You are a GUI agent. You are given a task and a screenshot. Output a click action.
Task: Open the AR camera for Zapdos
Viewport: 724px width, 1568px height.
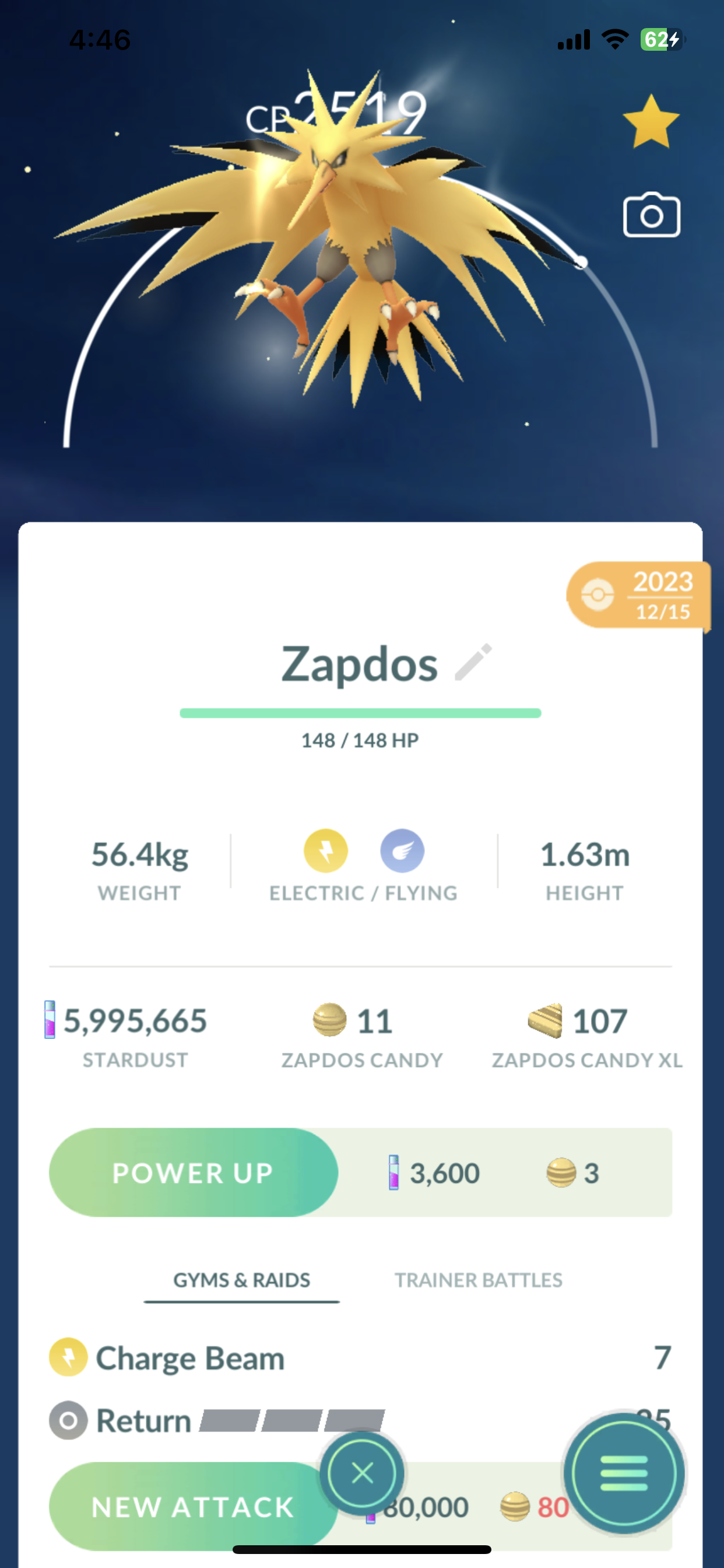click(x=651, y=215)
